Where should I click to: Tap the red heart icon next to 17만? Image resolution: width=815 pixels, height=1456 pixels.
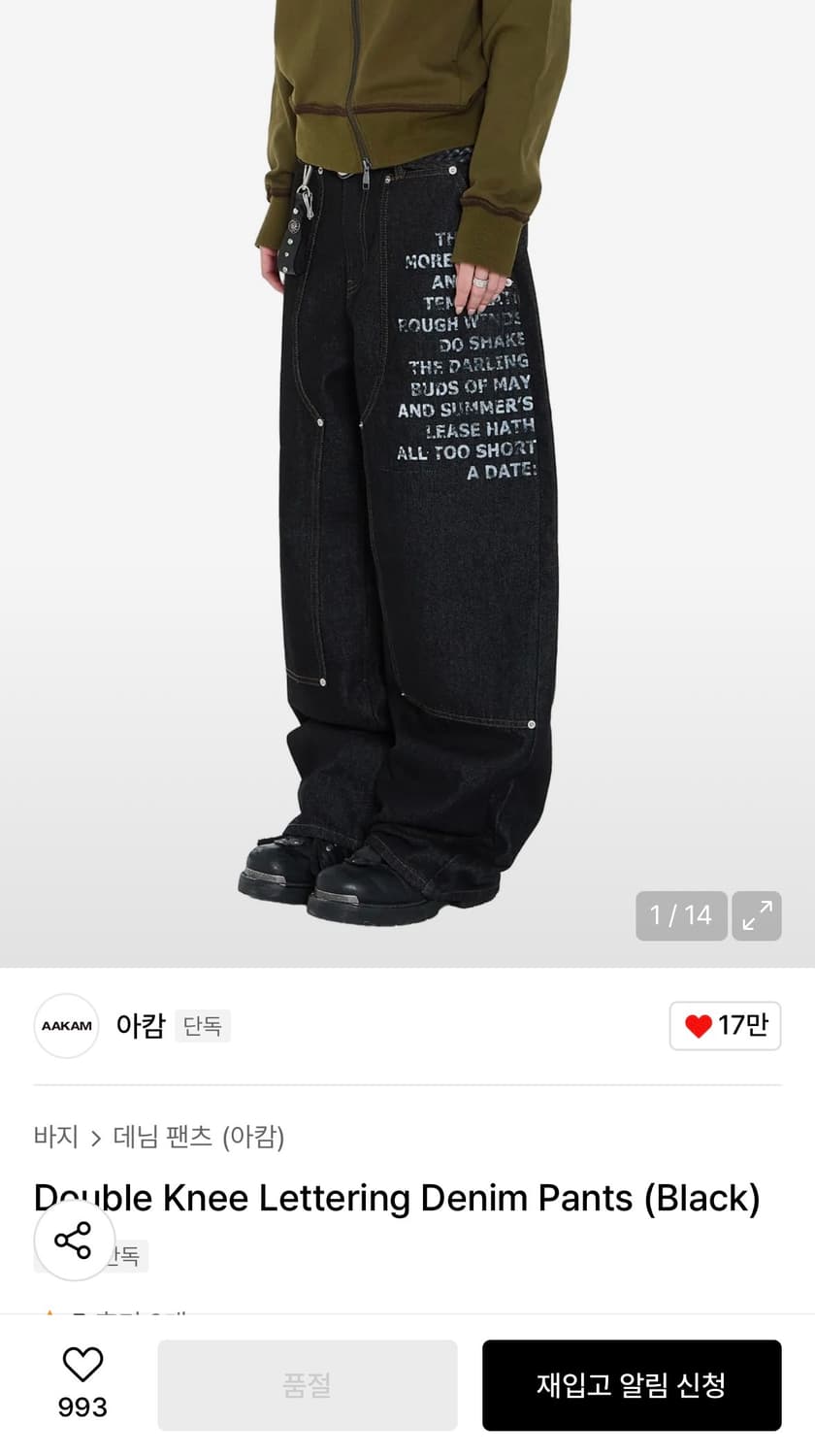697,1025
